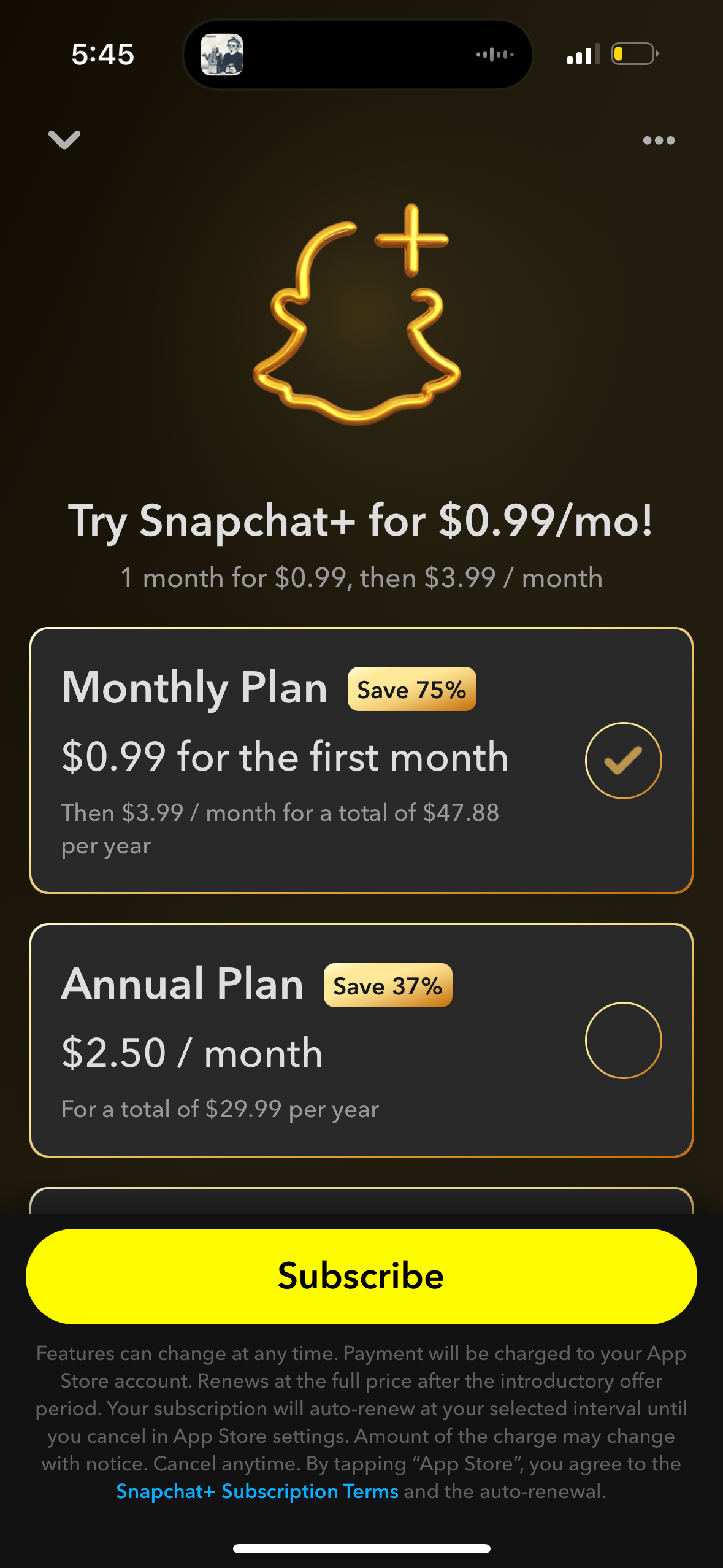Screen dimensions: 723x1568
Task: Tap the Subscribe title at the top
Action: pyautogui.click(x=361, y=140)
